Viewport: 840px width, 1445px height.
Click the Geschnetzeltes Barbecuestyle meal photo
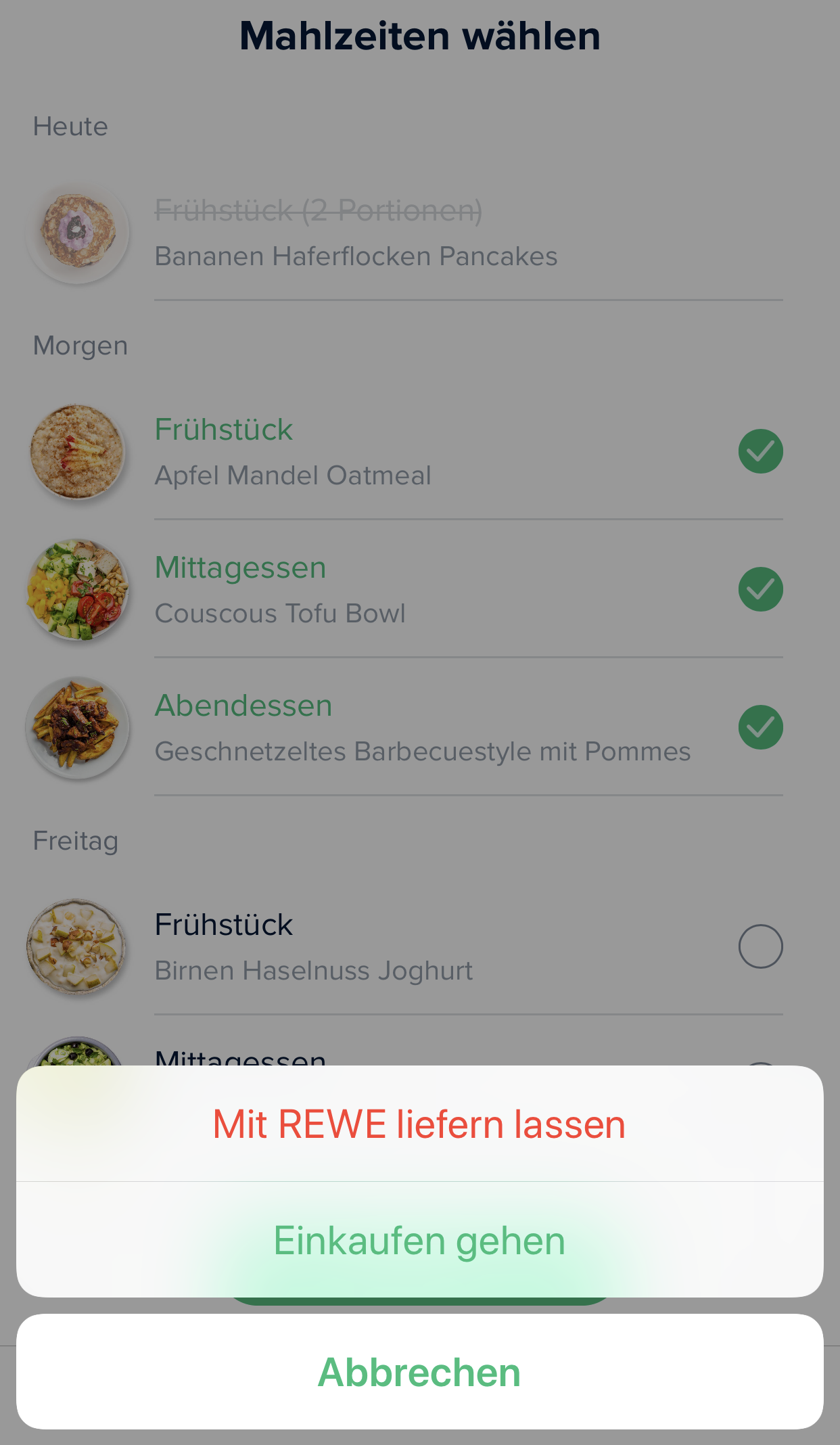77,727
